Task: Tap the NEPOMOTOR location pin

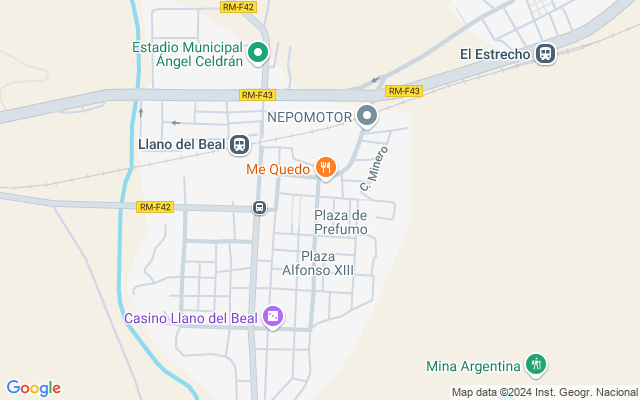Action: pyautogui.click(x=367, y=116)
